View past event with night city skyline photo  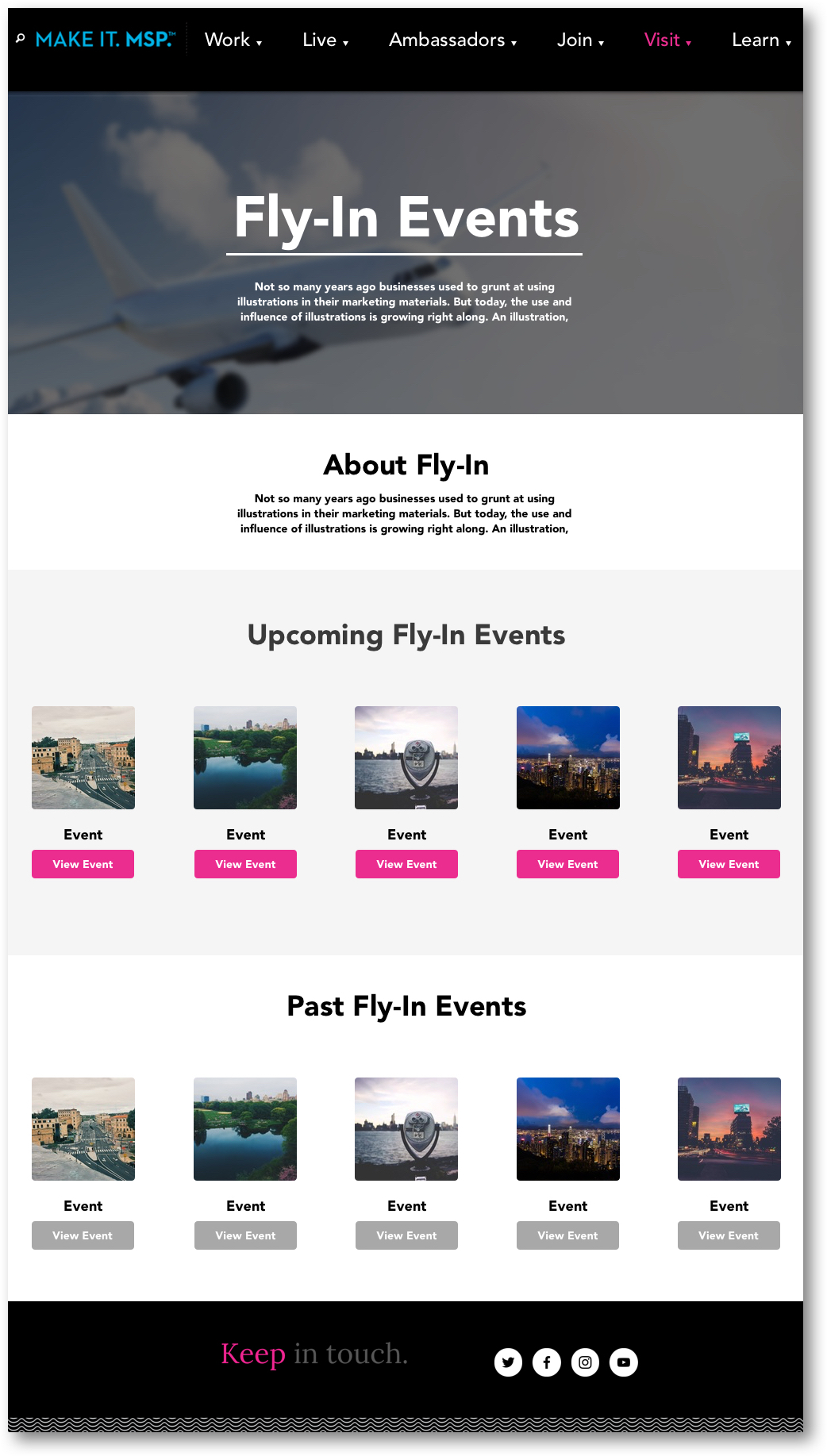(567, 1235)
